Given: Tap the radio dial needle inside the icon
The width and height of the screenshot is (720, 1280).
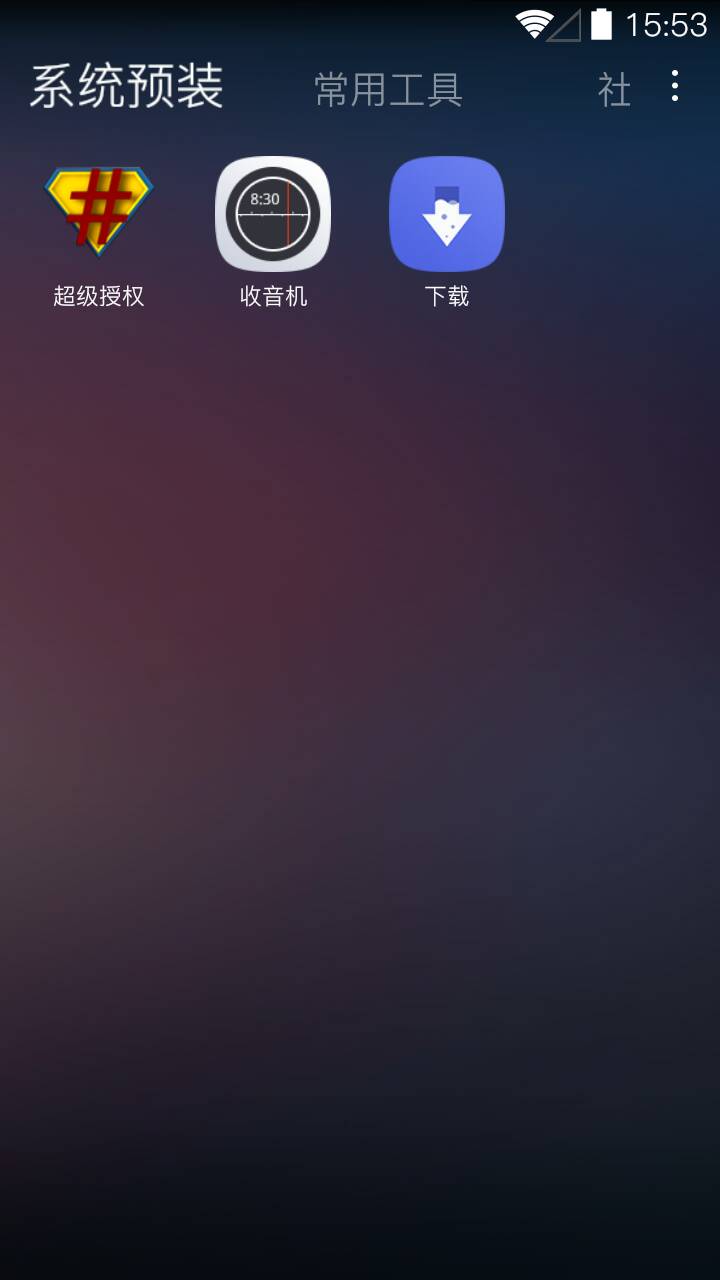Looking at the screenshot, I should 290,212.
